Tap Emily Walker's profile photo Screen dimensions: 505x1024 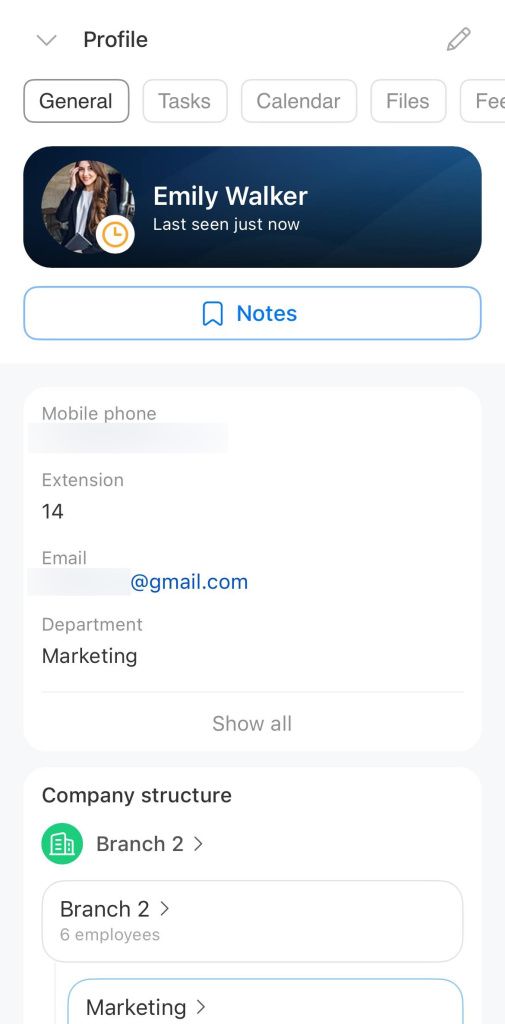coord(87,206)
